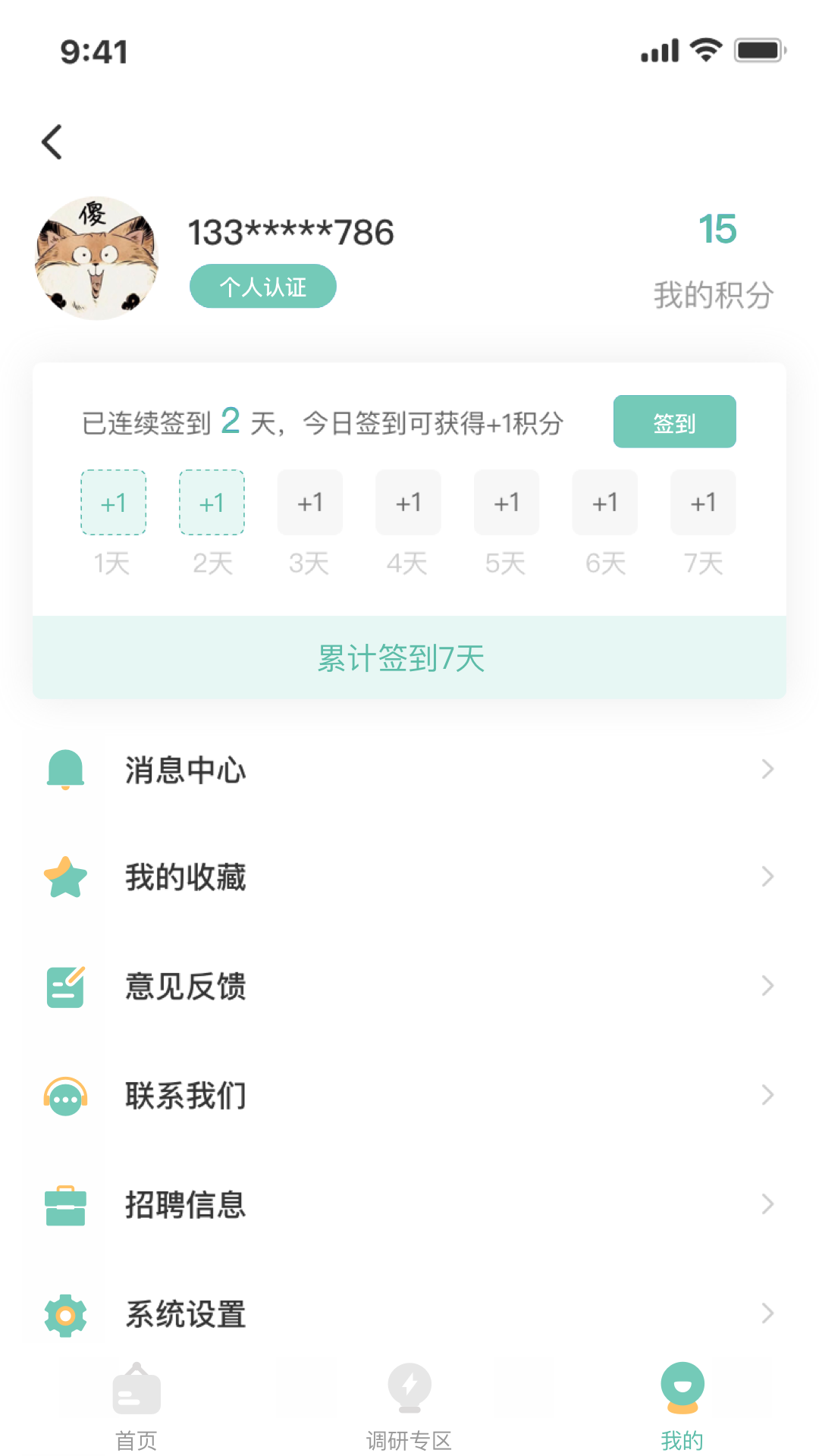Tap the 签到 check-in button
Screen dimensions: 819x1456
[x=674, y=422]
